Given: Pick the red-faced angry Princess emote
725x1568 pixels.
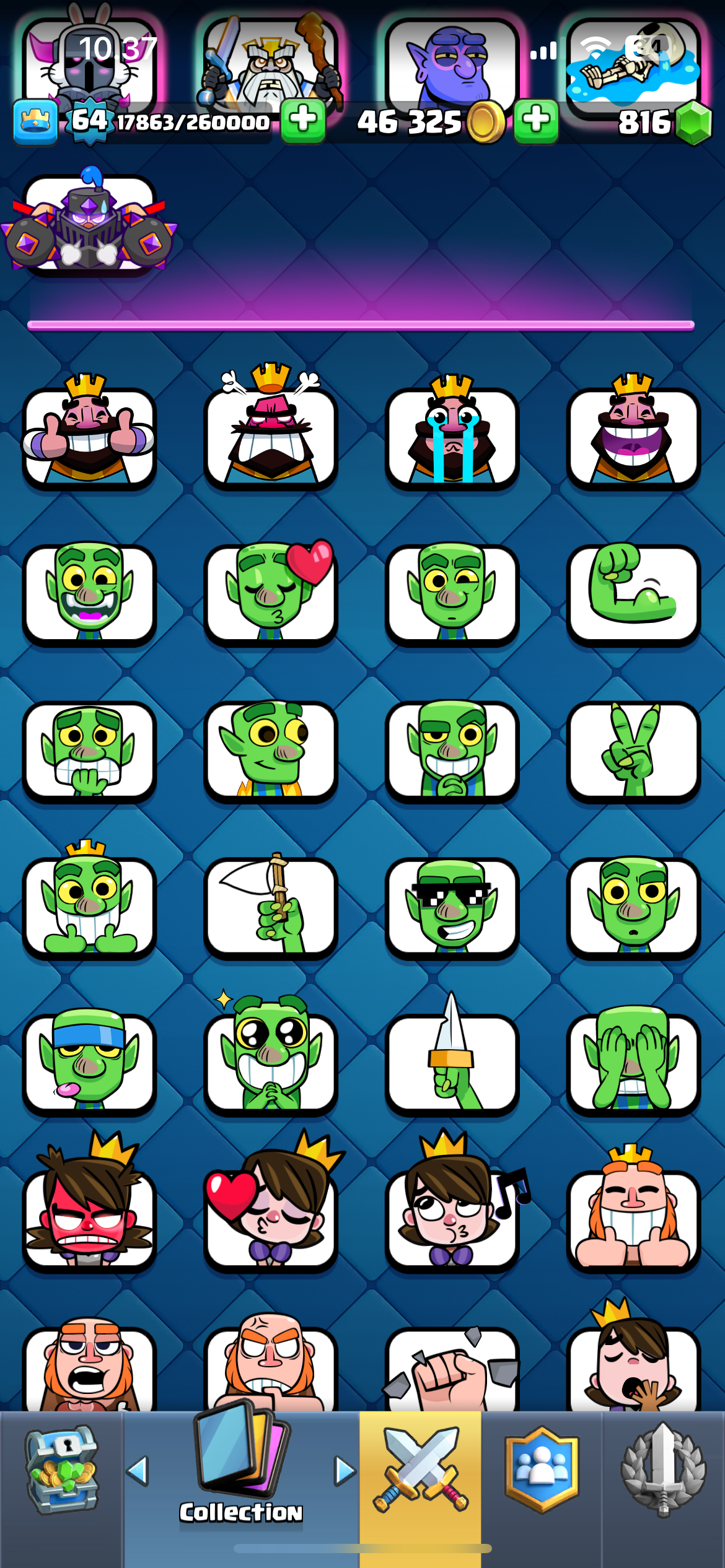Looking at the screenshot, I should coord(89,1204).
